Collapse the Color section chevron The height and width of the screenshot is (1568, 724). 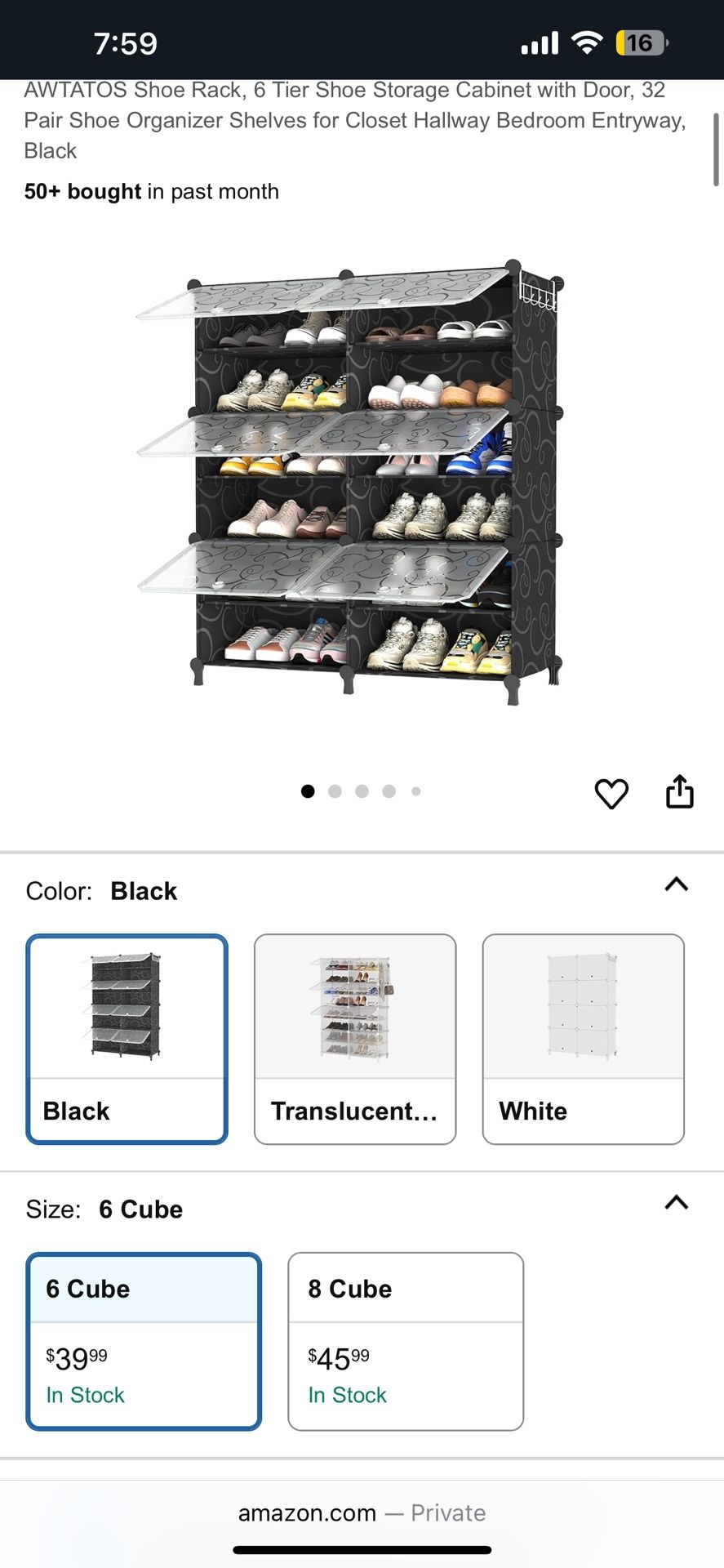[677, 884]
